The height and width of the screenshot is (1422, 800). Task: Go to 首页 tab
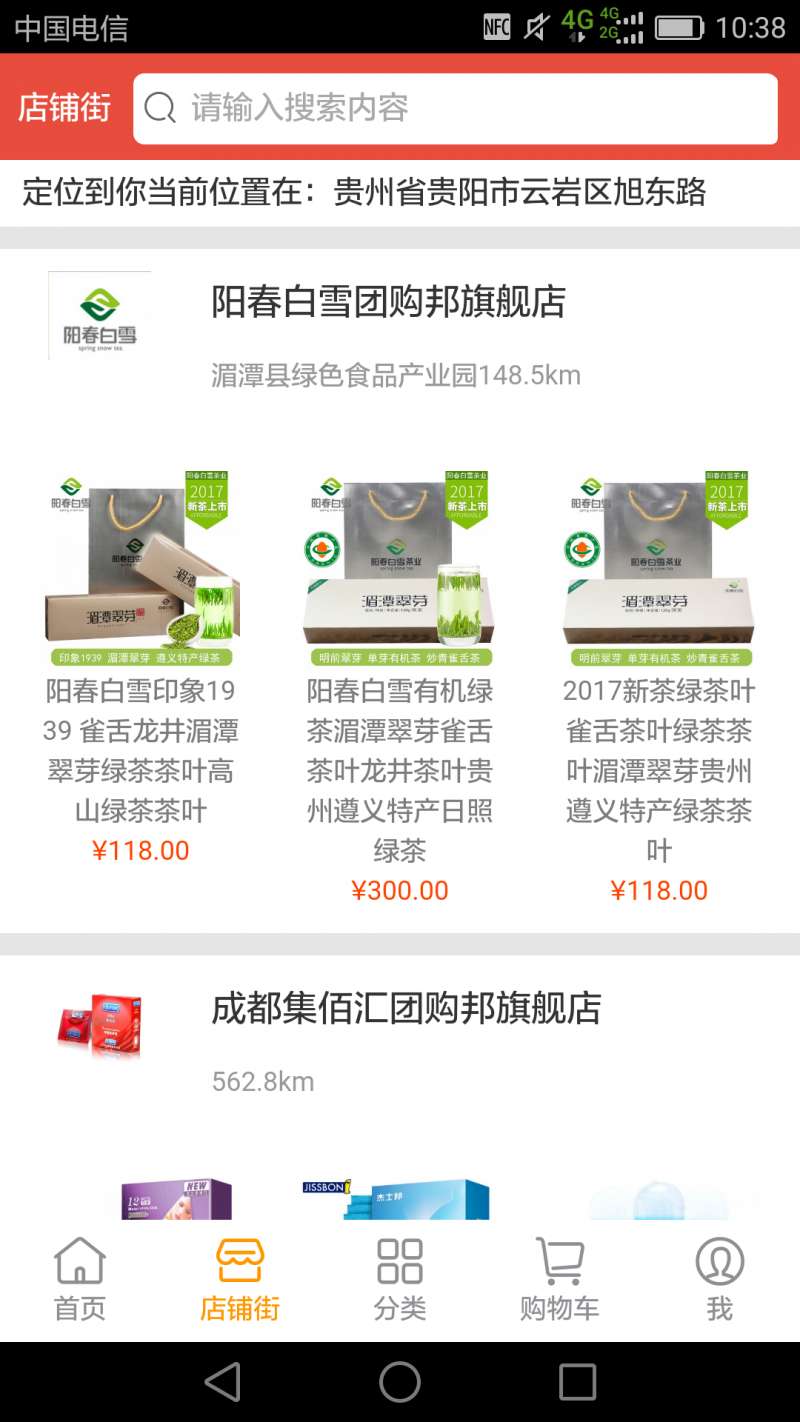click(80, 1280)
